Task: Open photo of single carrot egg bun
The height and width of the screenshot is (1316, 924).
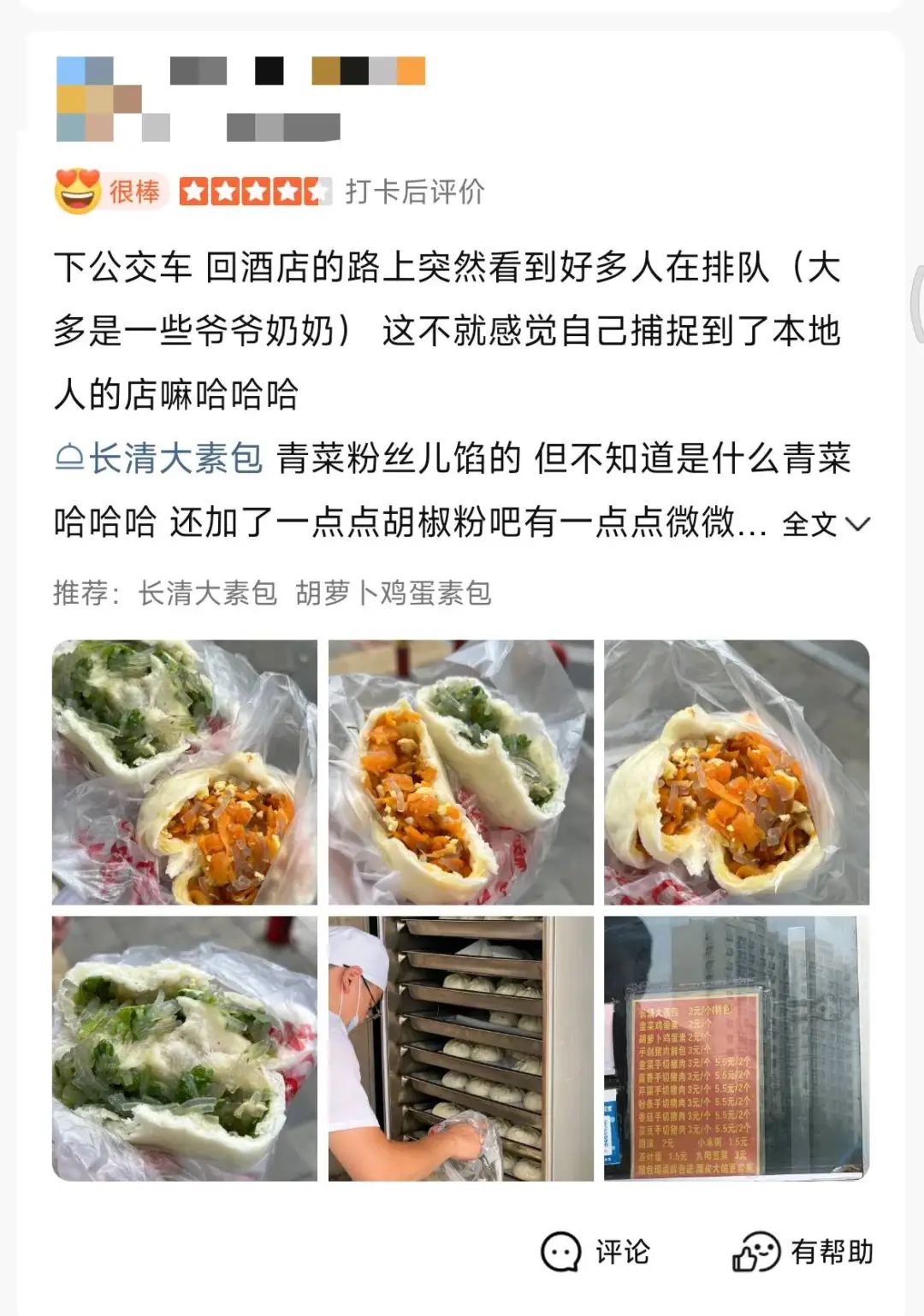Action: point(737,772)
